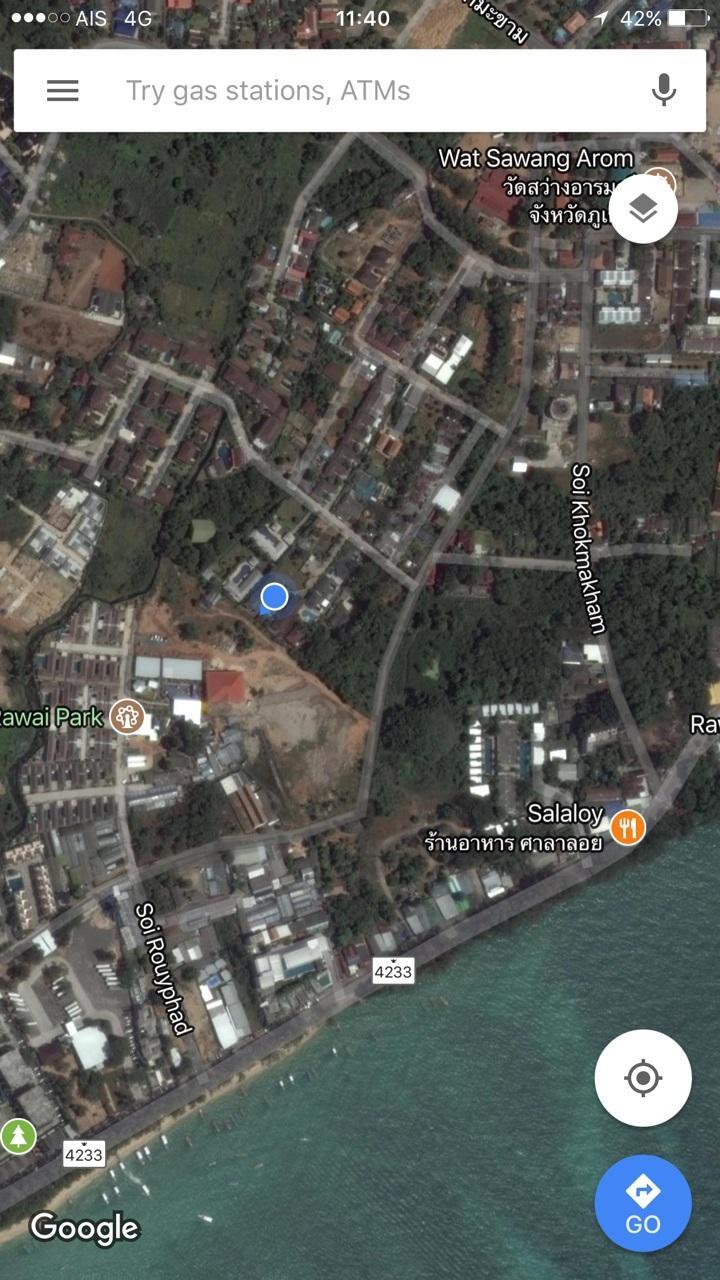Start voice search with the microphone
This screenshot has width=720, height=1280.
point(664,91)
